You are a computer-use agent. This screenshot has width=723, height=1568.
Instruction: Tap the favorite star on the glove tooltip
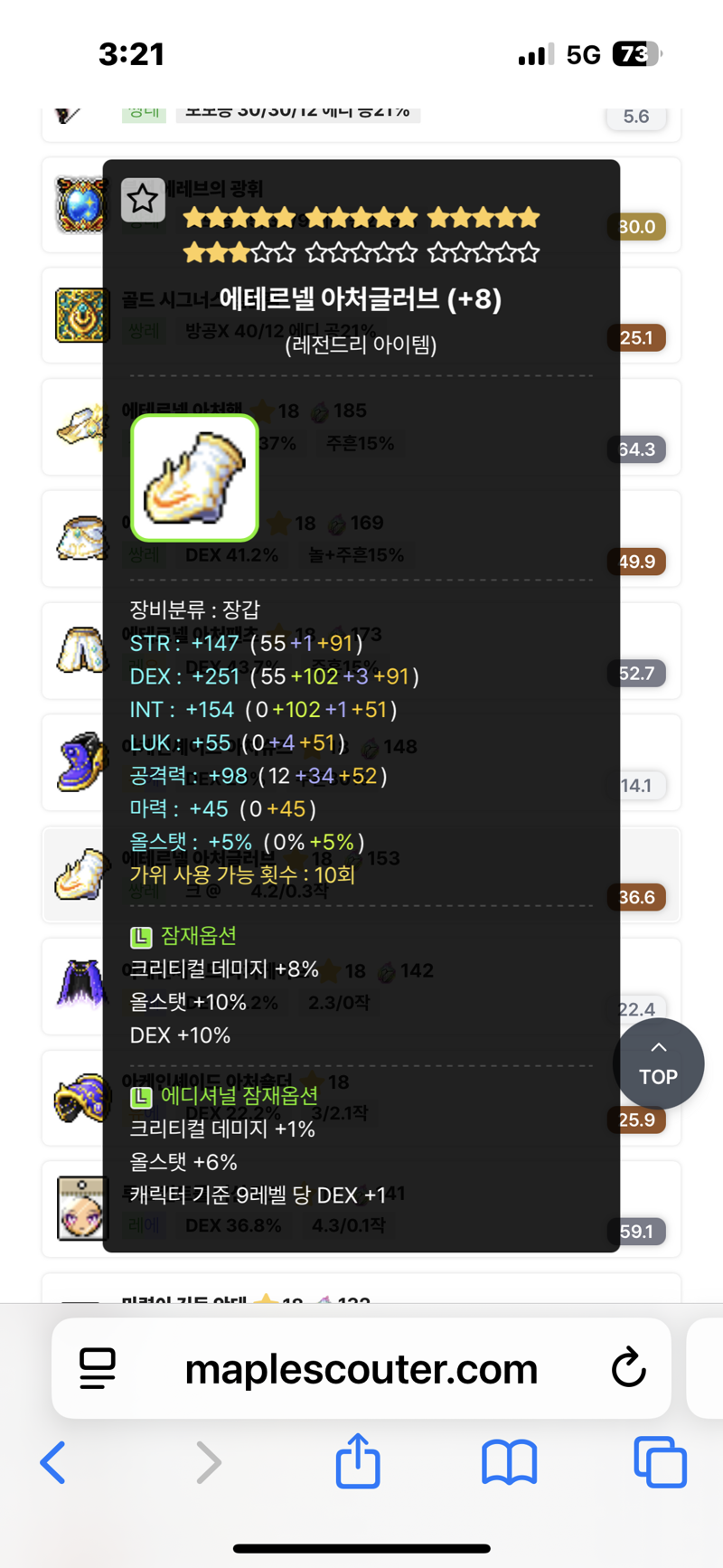click(x=143, y=199)
